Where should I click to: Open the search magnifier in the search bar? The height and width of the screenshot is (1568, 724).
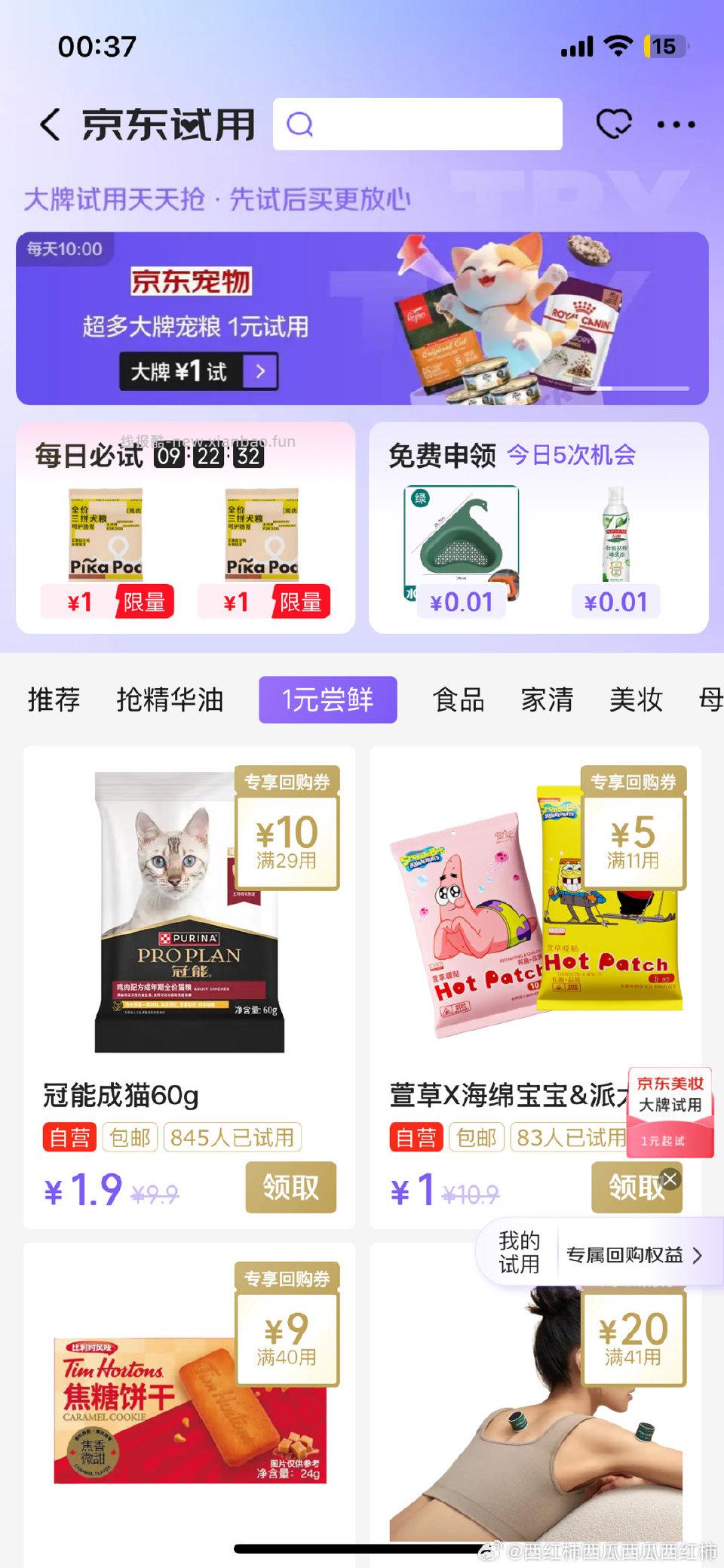pos(300,123)
